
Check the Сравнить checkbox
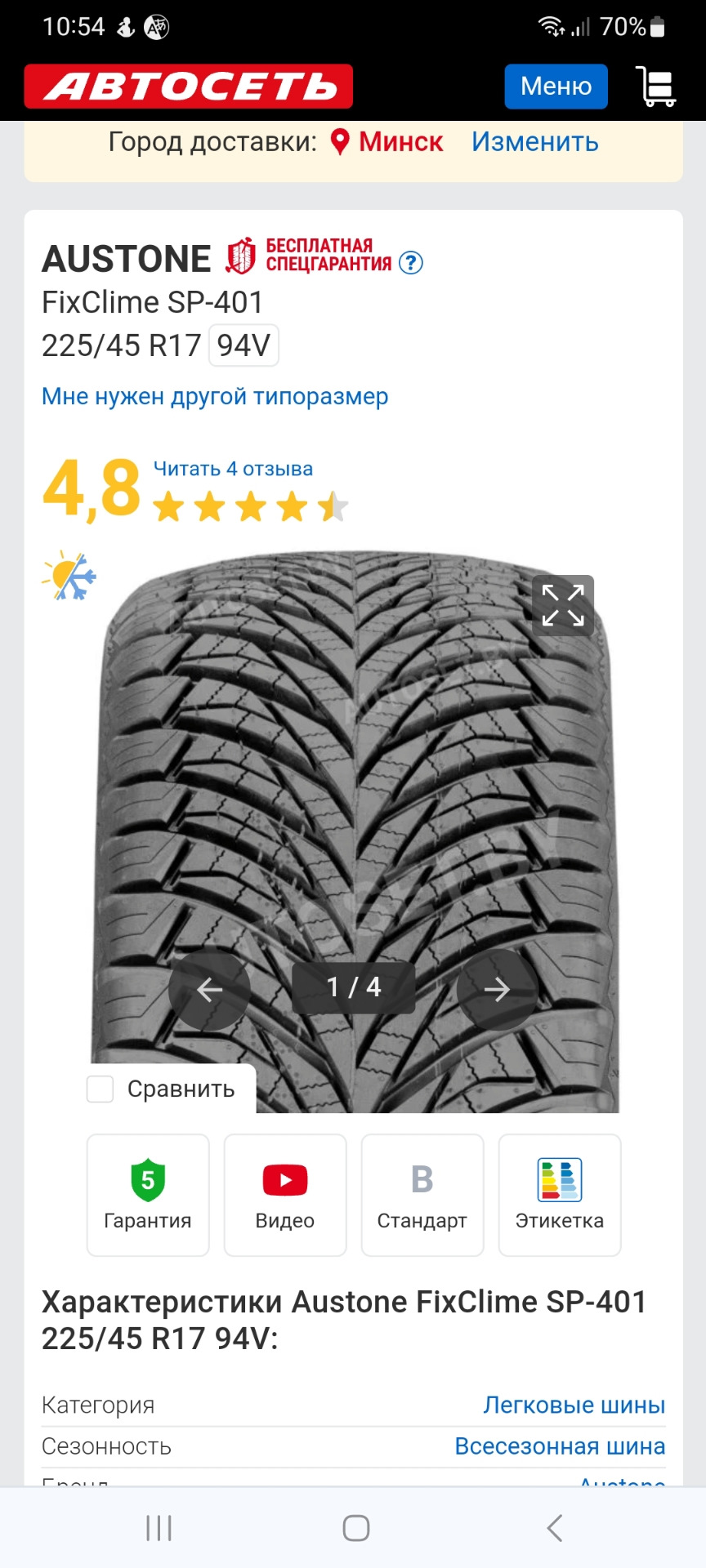(101, 1089)
